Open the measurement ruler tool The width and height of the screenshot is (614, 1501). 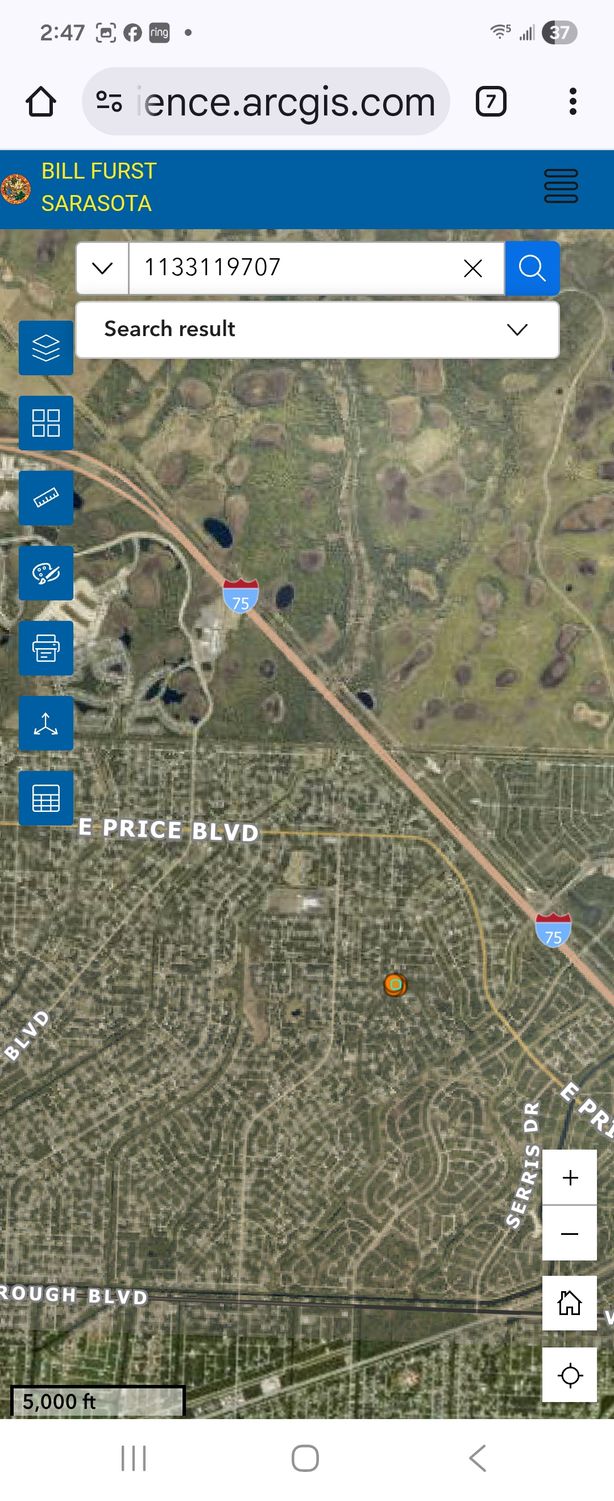[x=46, y=498]
